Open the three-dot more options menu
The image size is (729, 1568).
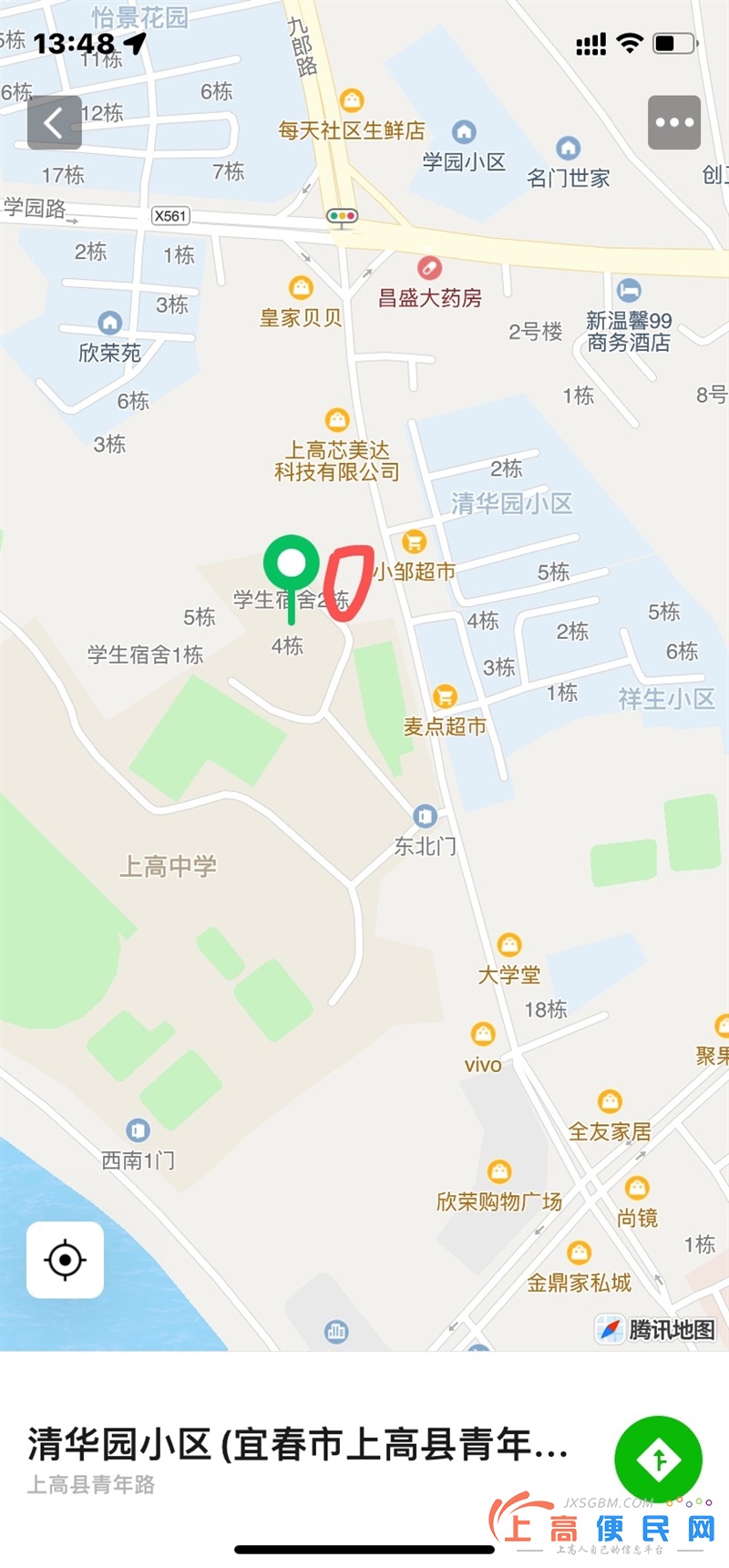pyautogui.click(x=674, y=122)
